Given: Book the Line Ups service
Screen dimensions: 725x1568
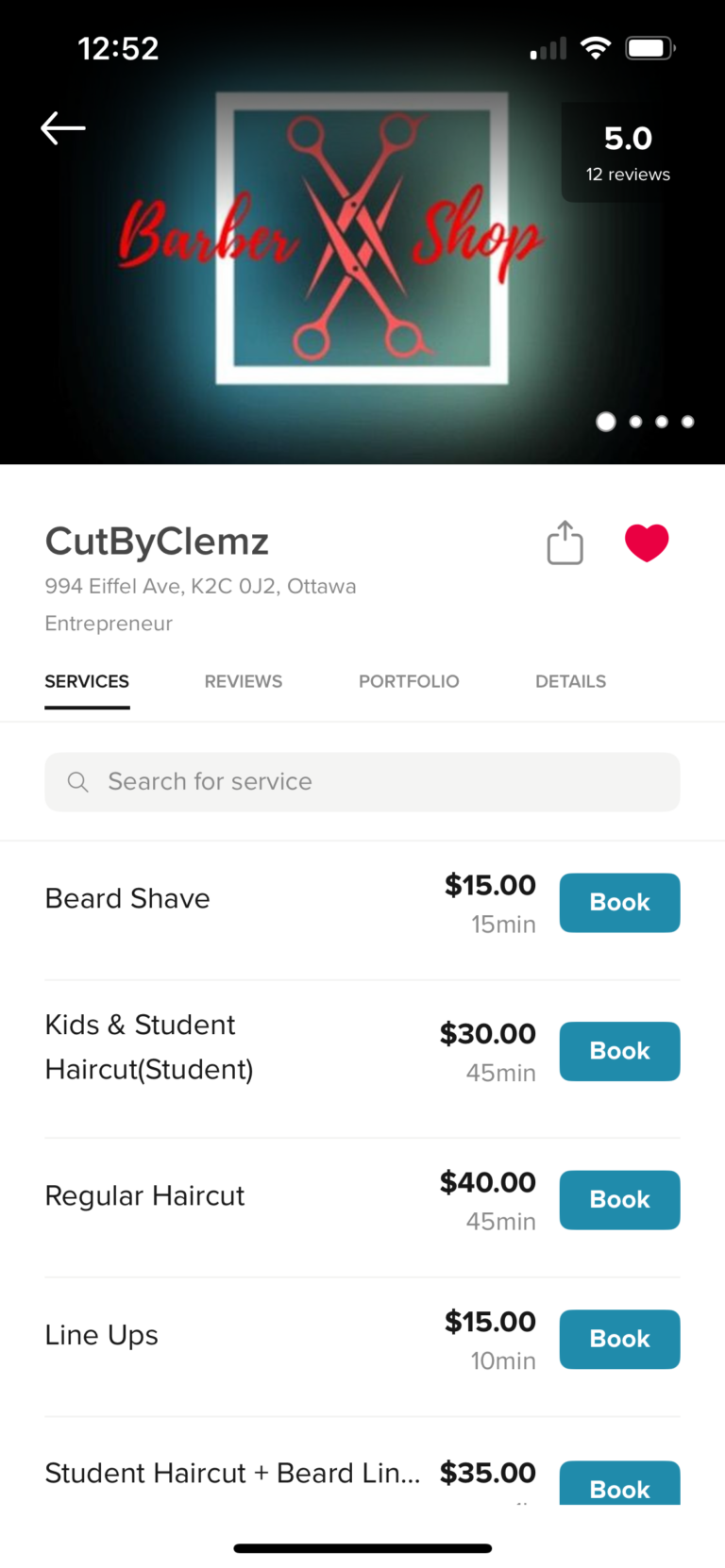Looking at the screenshot, I should click(x=619, y=1339).
